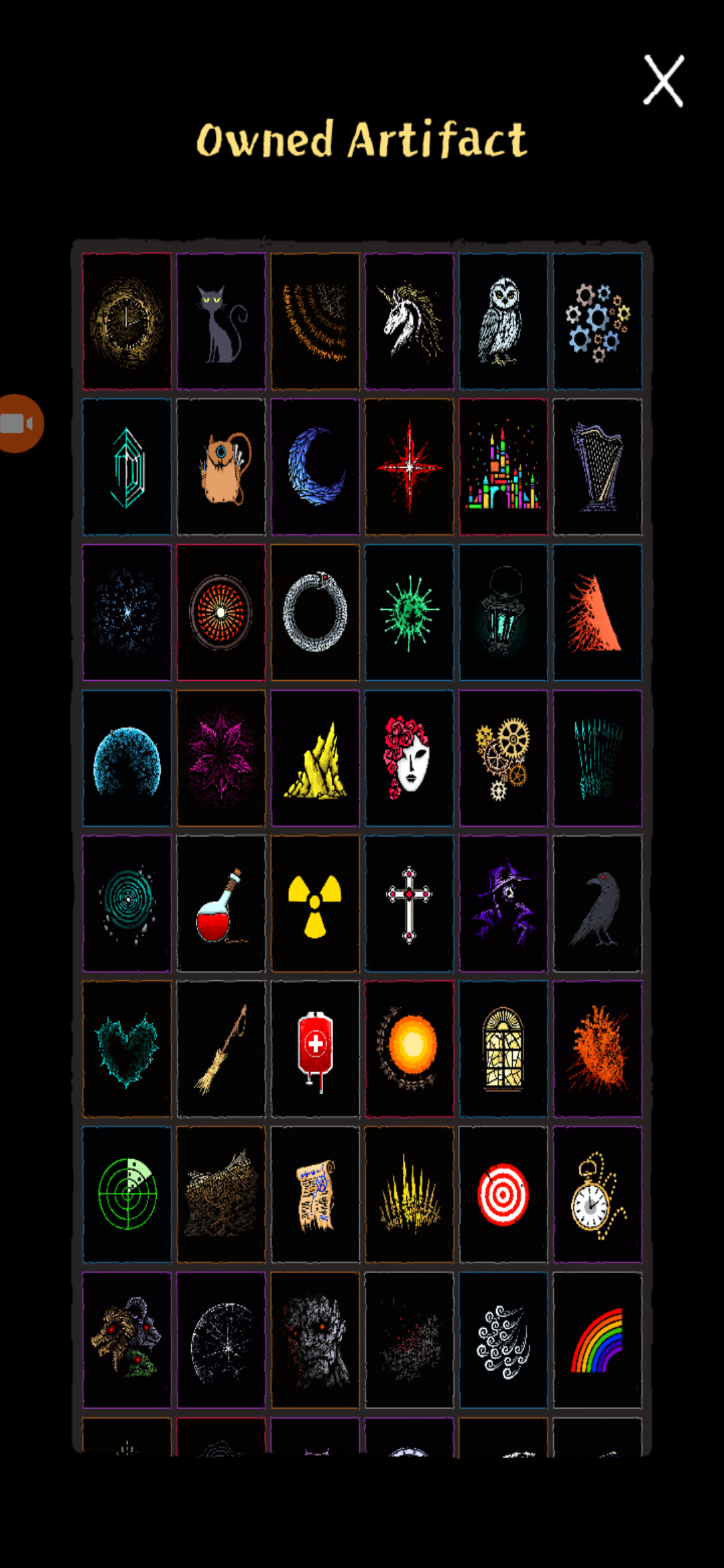Select the rose mask artifact
The image size is (724, 1568).
[409, 758]
